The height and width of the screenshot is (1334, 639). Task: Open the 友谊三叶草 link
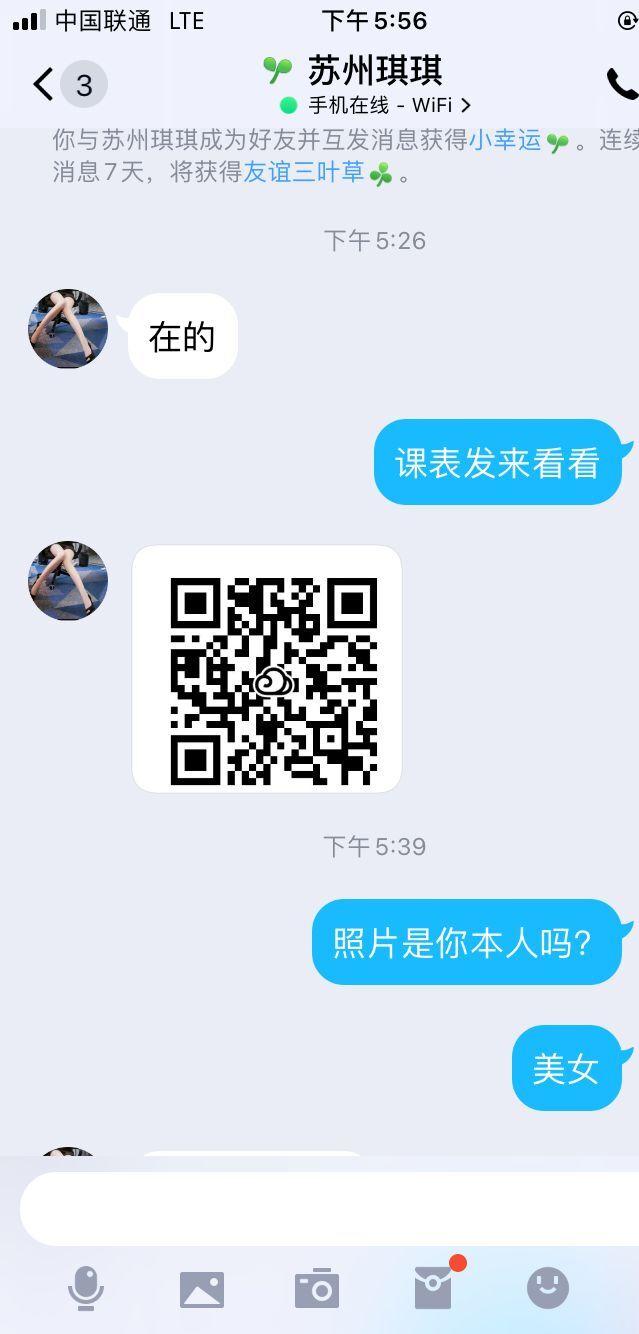pyautogui.click(x=304, y=172)
